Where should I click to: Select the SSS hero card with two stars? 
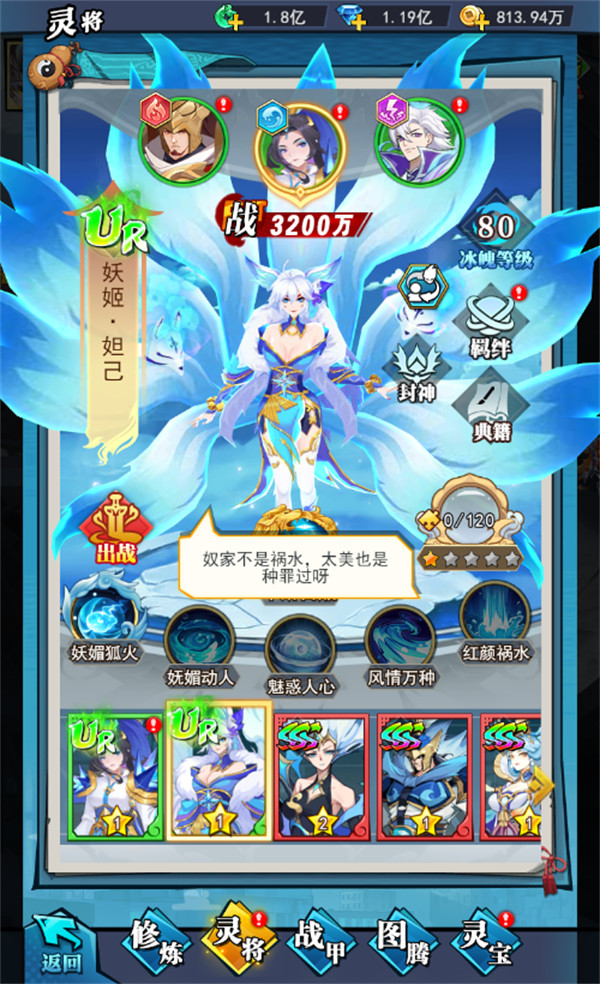(321, 777)
